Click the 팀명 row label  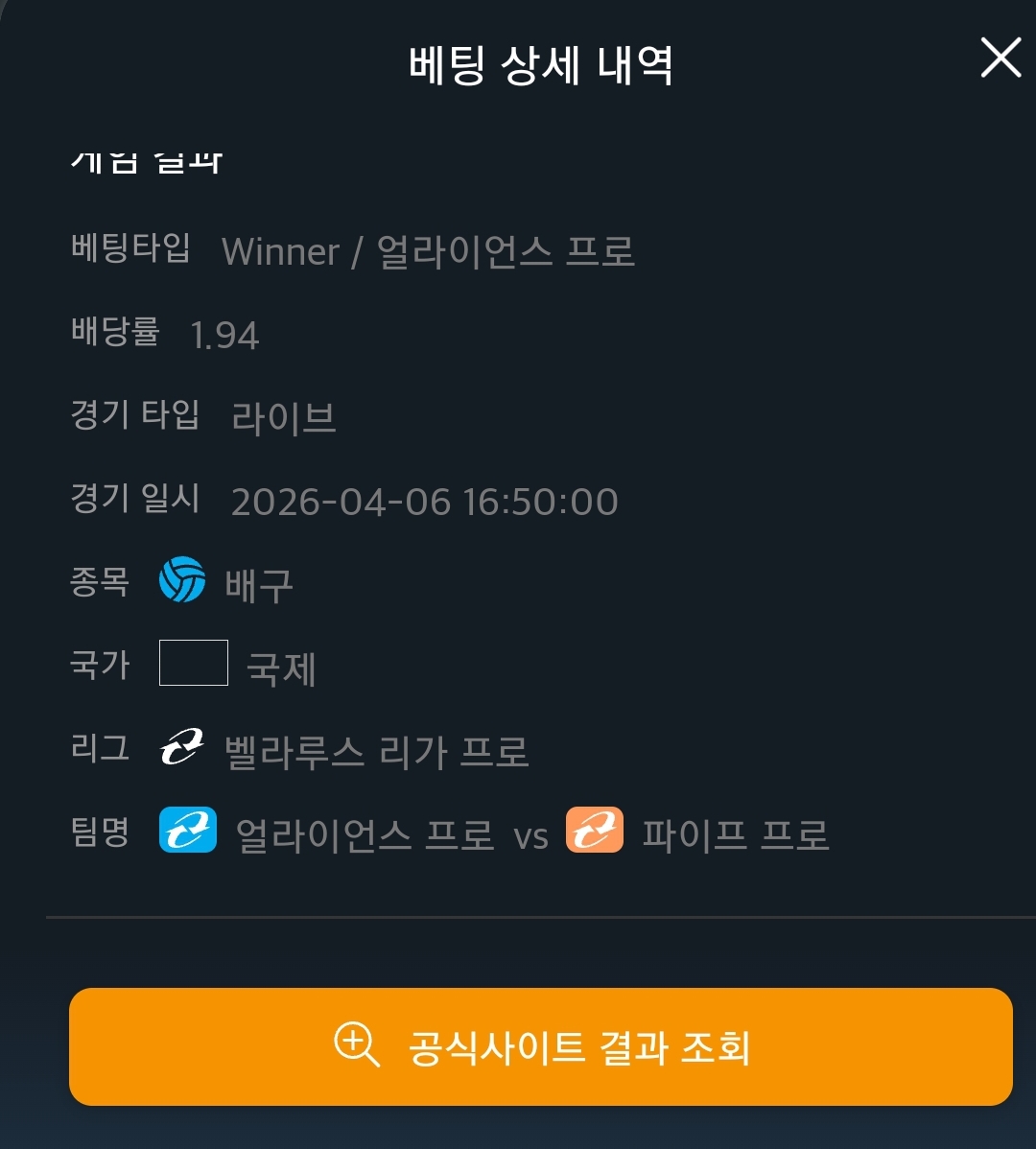[x=103, y=833]
